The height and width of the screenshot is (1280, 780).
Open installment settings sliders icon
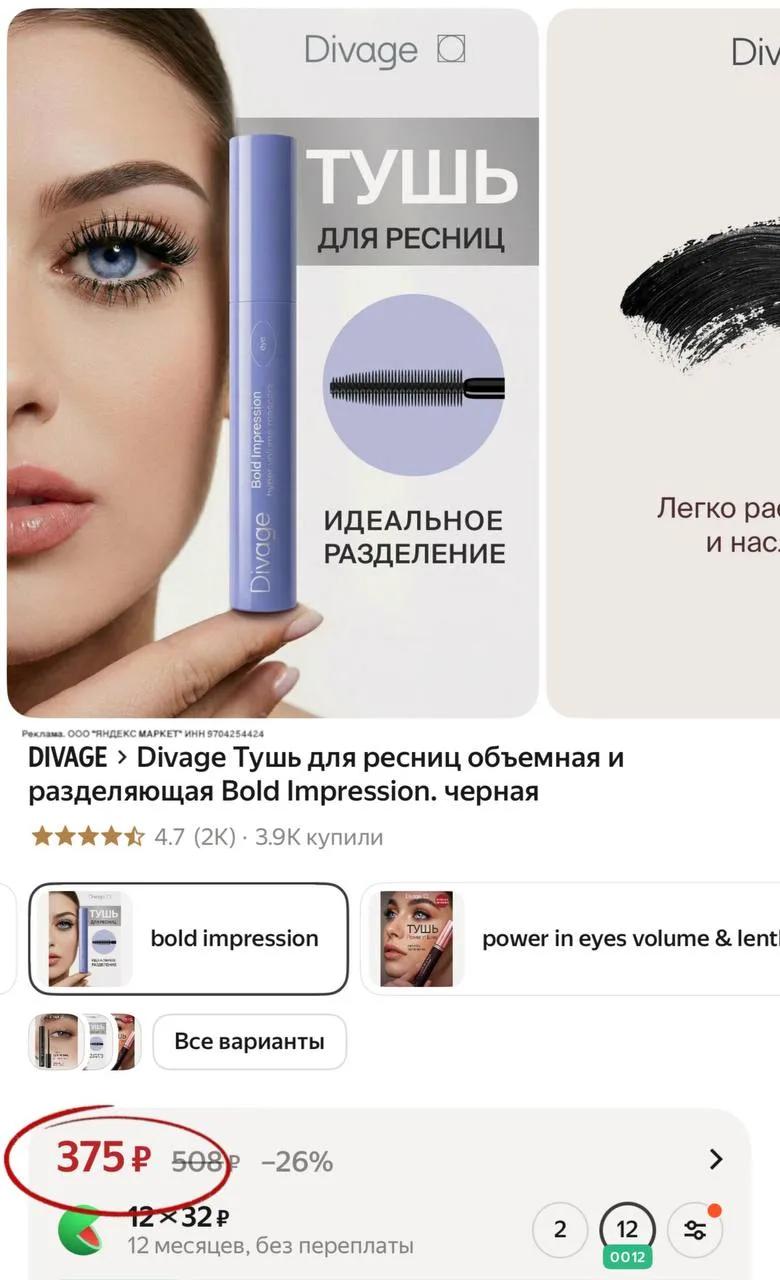tap(695, 1230)
